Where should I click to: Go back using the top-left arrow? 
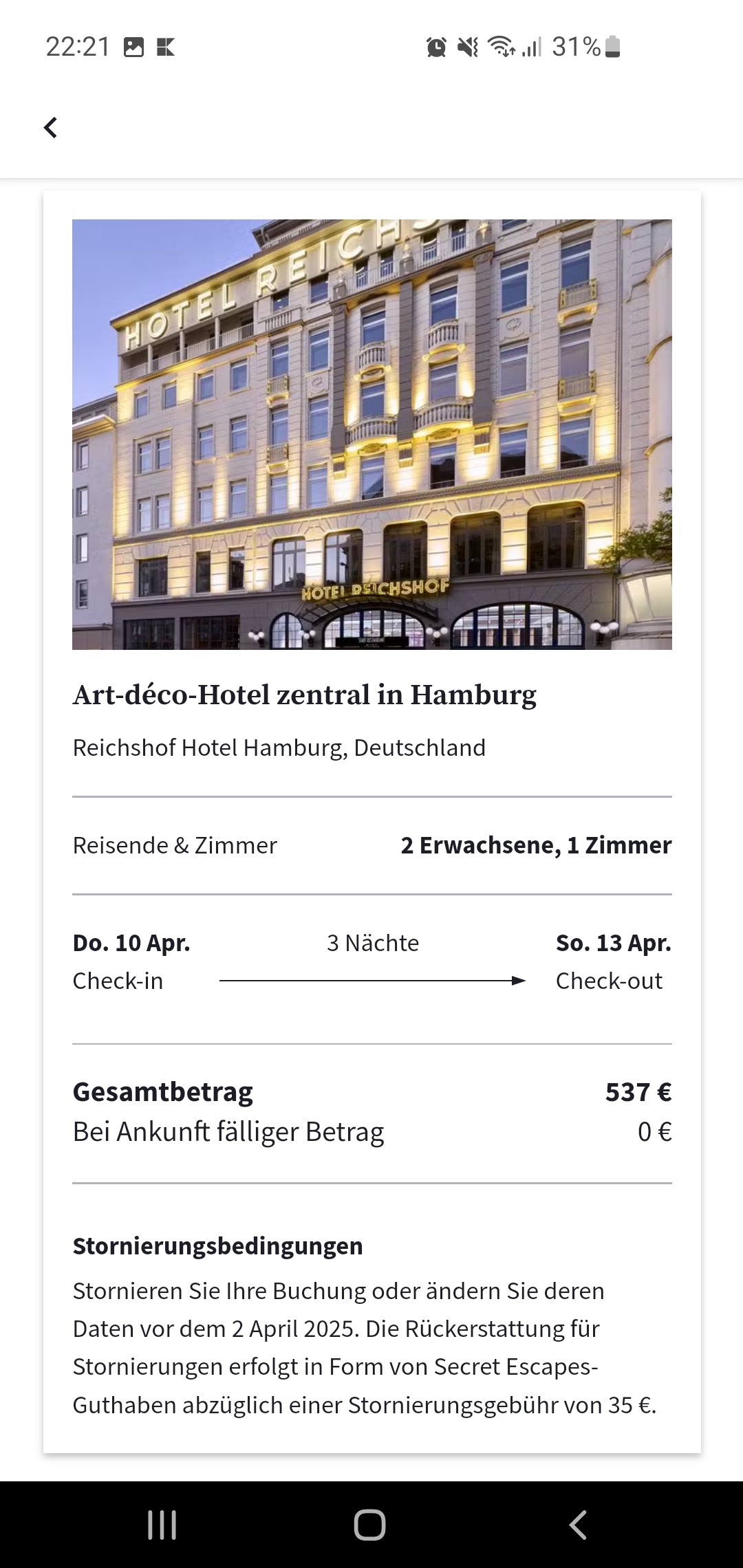50,127
